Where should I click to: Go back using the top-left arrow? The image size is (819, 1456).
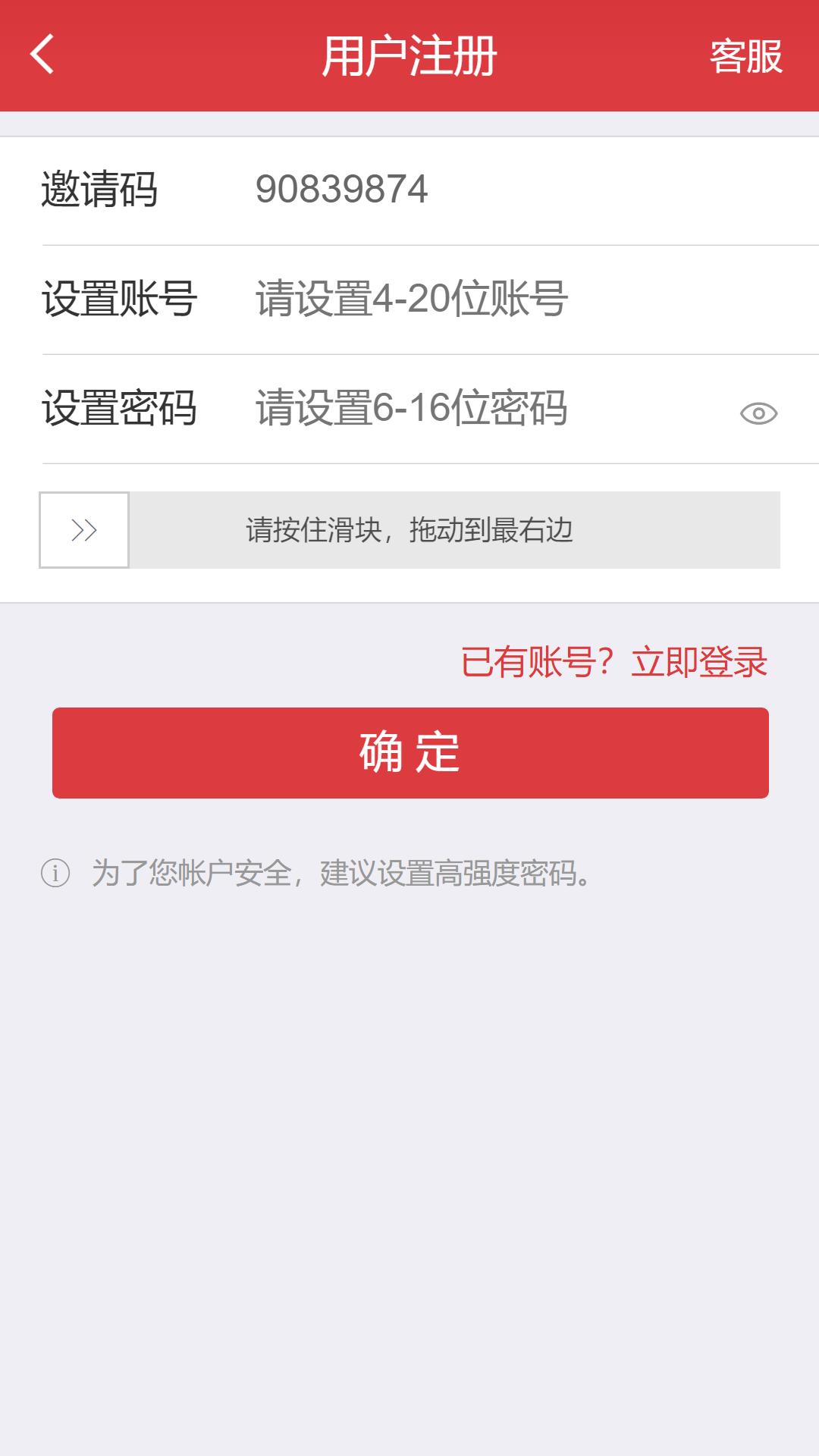pyautogui.click(x=42, y=55)
